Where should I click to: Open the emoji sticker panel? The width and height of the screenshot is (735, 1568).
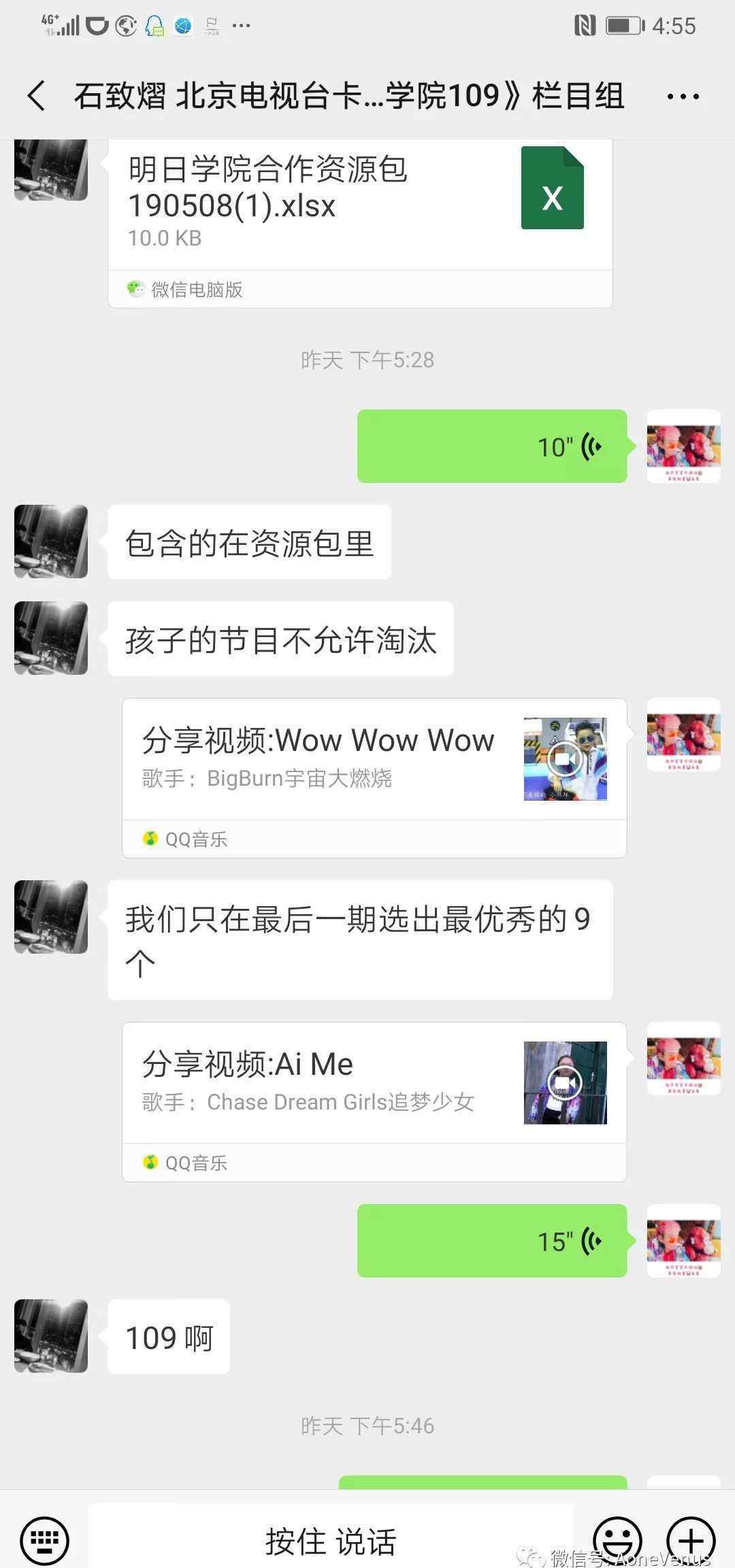(x=617, y=1540)
